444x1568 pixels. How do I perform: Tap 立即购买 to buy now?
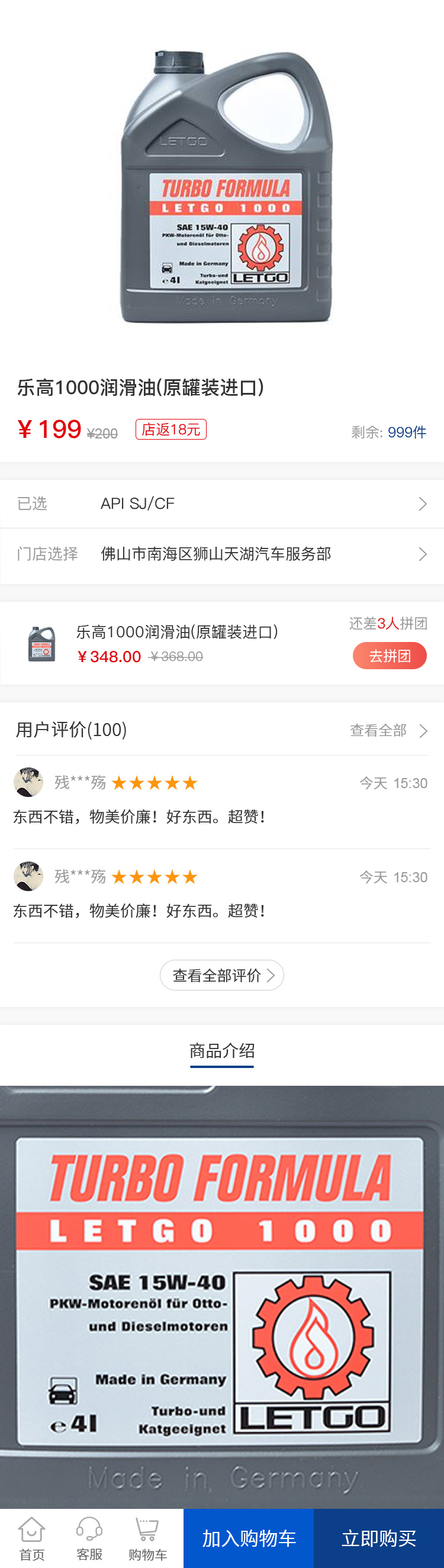379,1538
